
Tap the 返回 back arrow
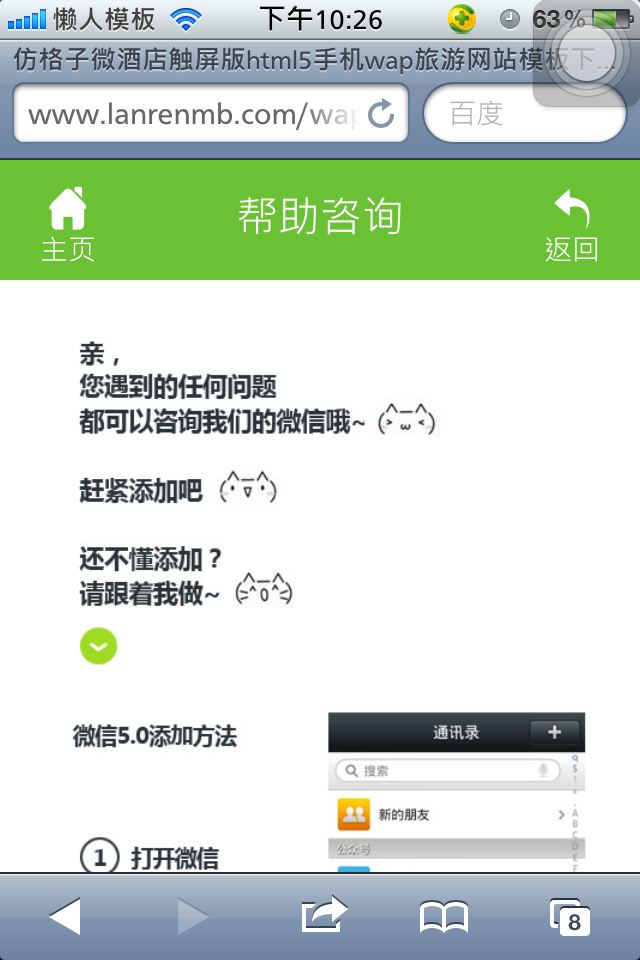(x=571, y=224)
